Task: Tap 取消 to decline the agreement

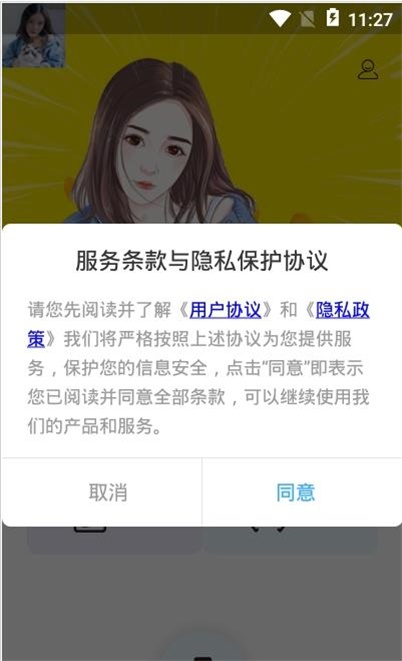Action: point(108,492)
